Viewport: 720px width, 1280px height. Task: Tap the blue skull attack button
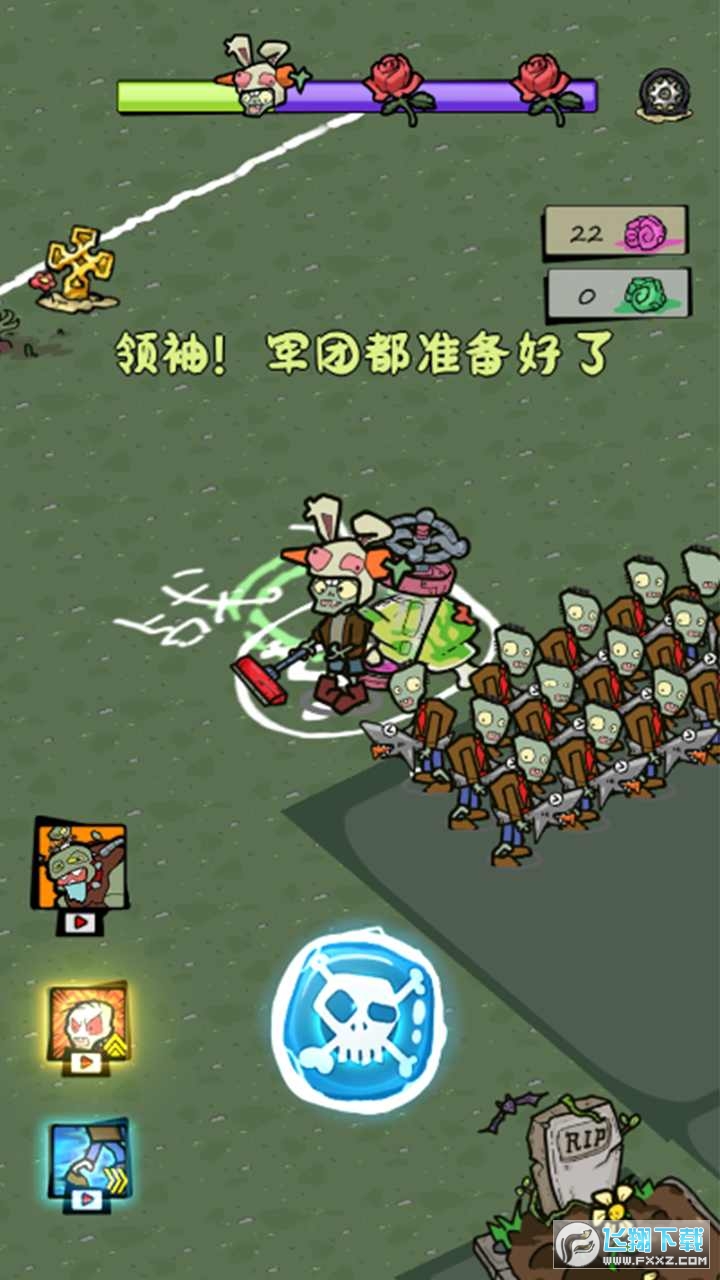(x=357, y=1022)
